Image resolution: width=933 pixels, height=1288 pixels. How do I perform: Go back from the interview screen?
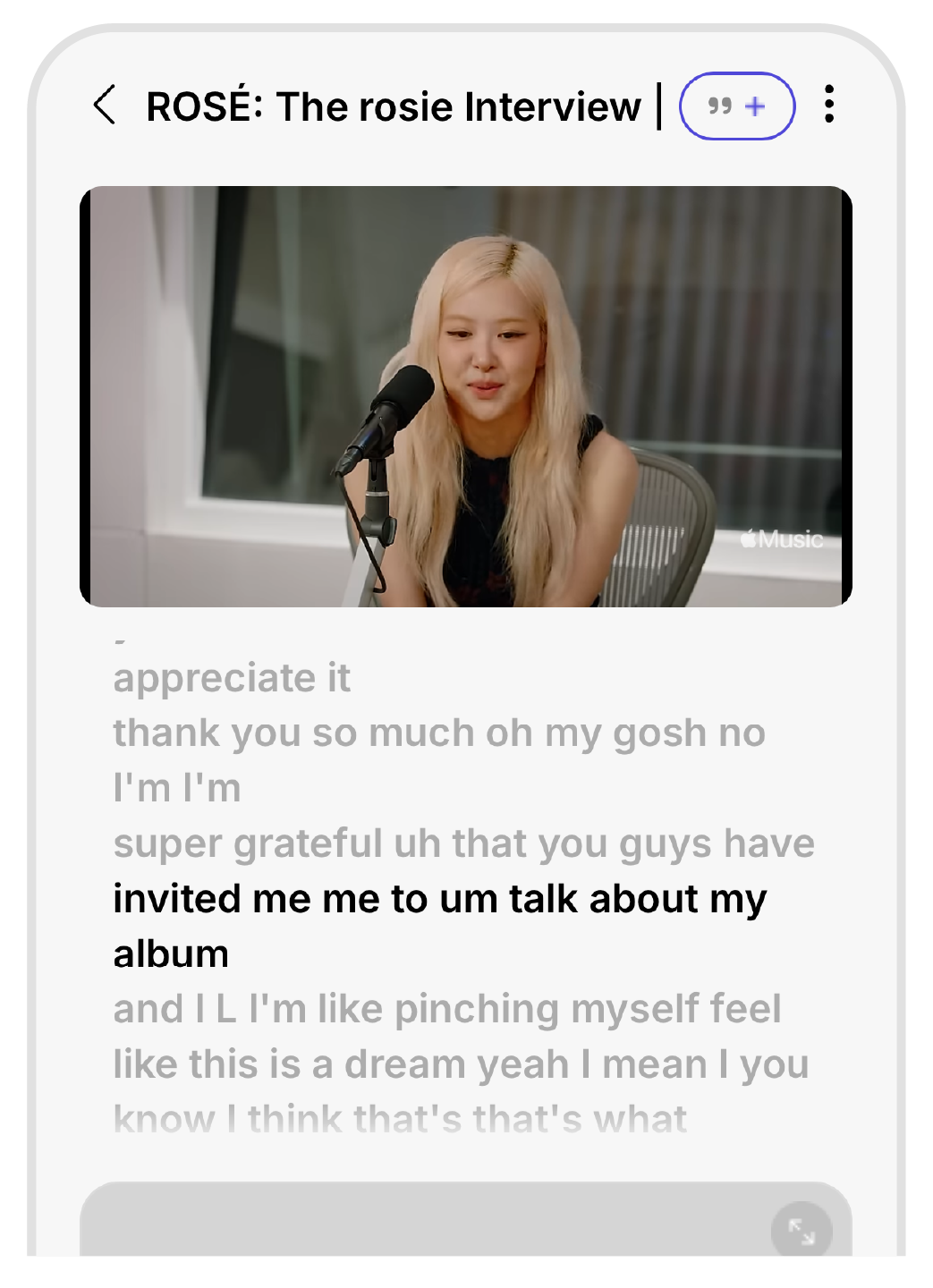105,106
